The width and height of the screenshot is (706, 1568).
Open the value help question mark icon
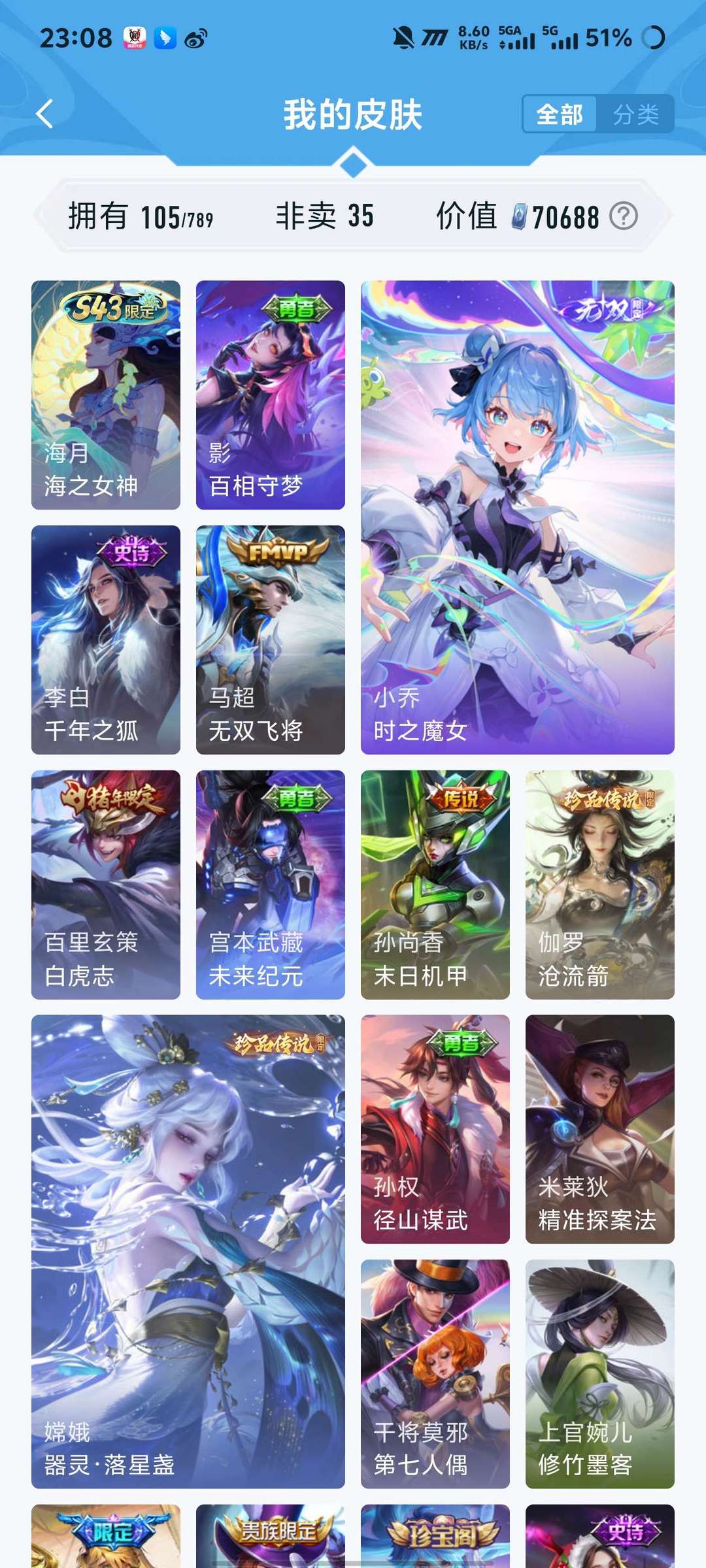(x=624, y=216)
